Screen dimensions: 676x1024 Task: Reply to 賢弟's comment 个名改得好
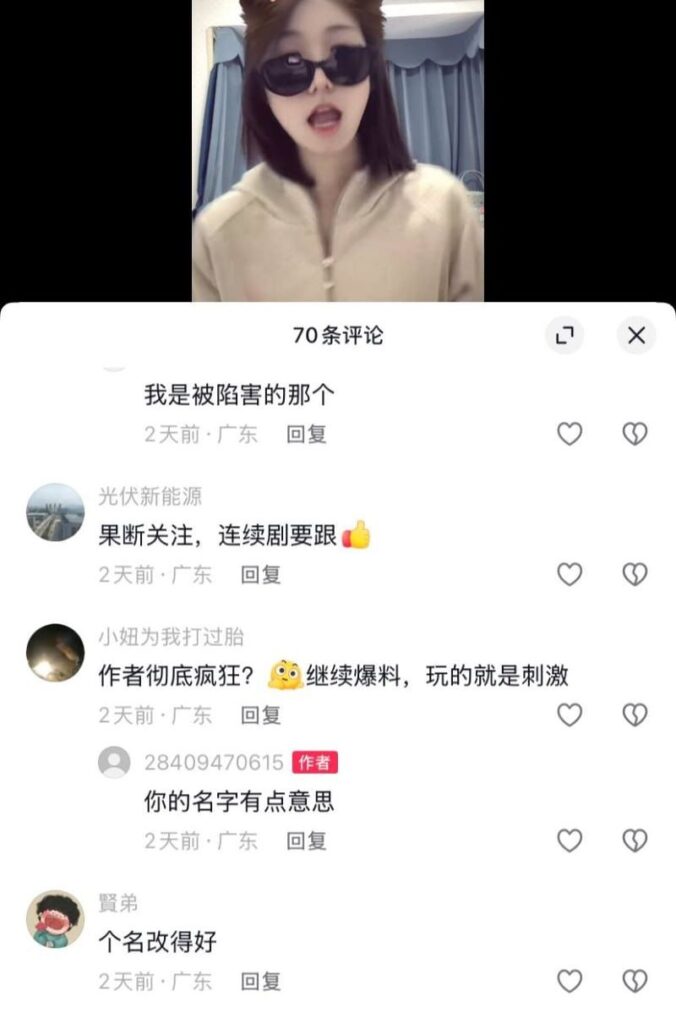260,982
